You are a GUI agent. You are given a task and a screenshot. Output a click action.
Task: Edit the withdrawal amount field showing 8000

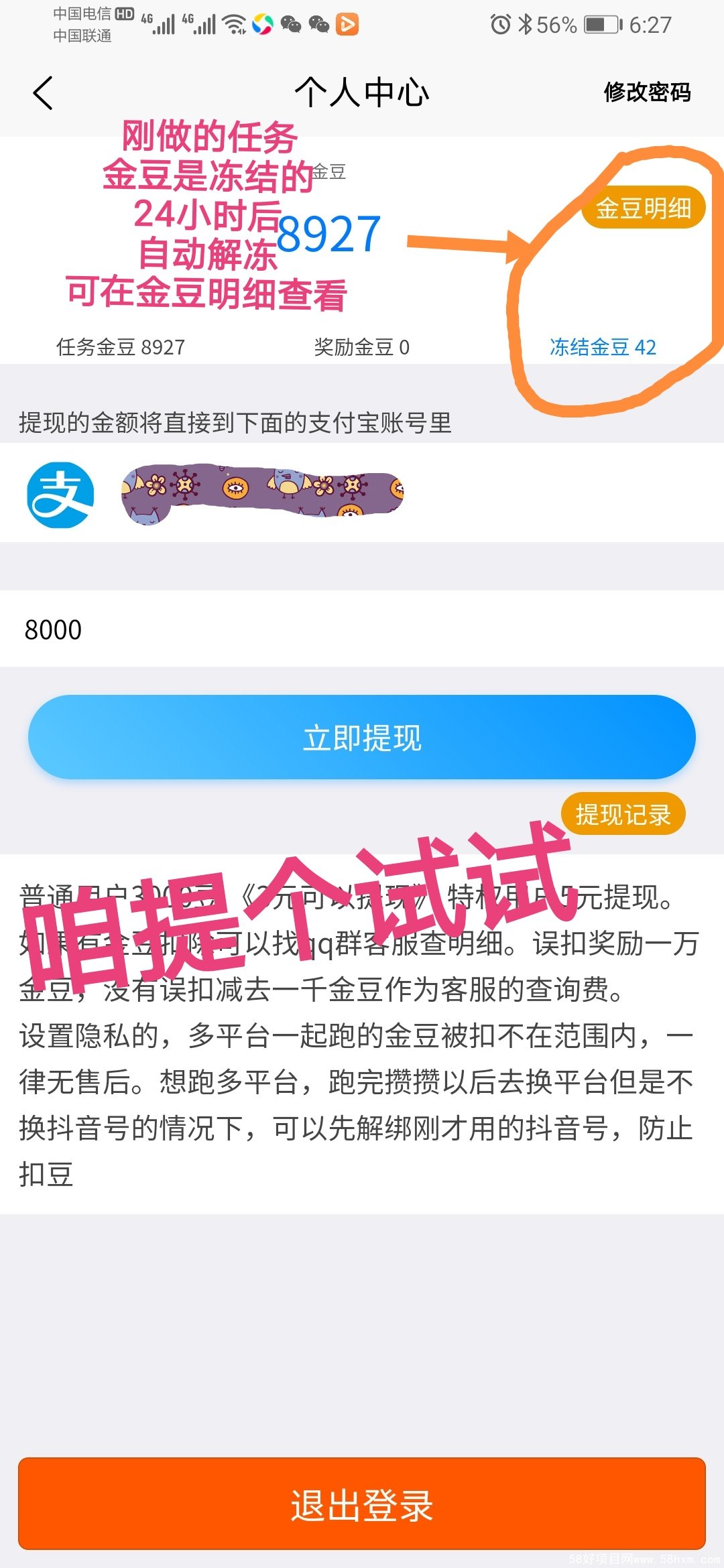tap(362, 629)
